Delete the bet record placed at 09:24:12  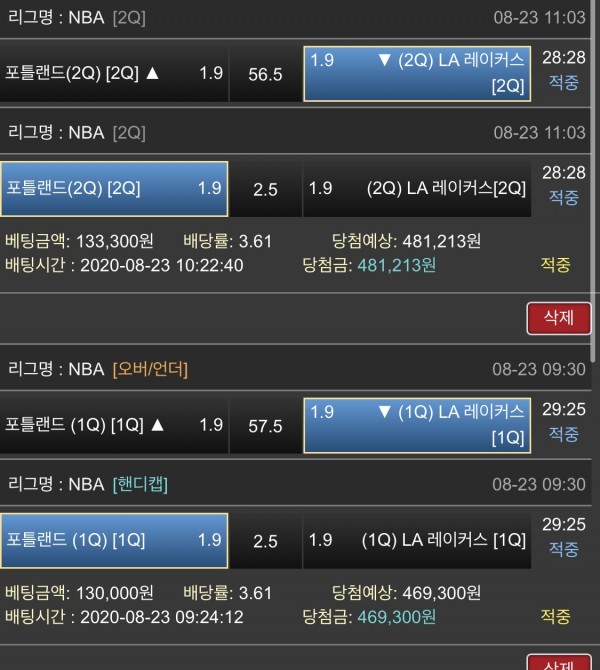pyautogui.click(x=558, y=662)
